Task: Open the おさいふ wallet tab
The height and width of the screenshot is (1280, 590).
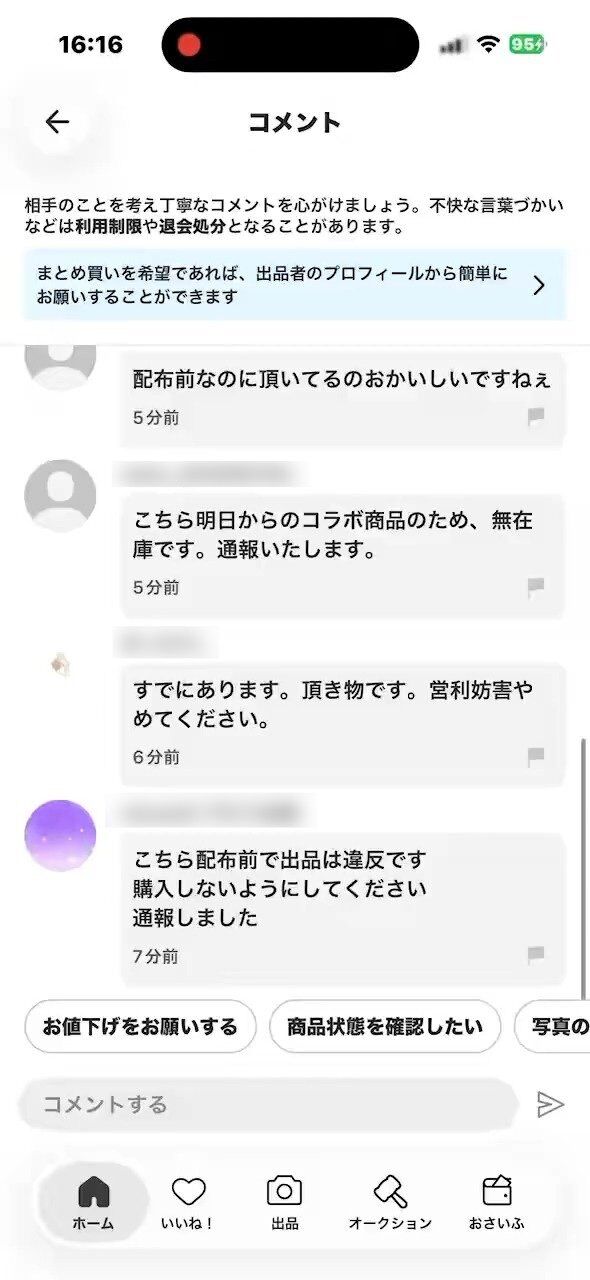Action: (x=497, y=1202)
